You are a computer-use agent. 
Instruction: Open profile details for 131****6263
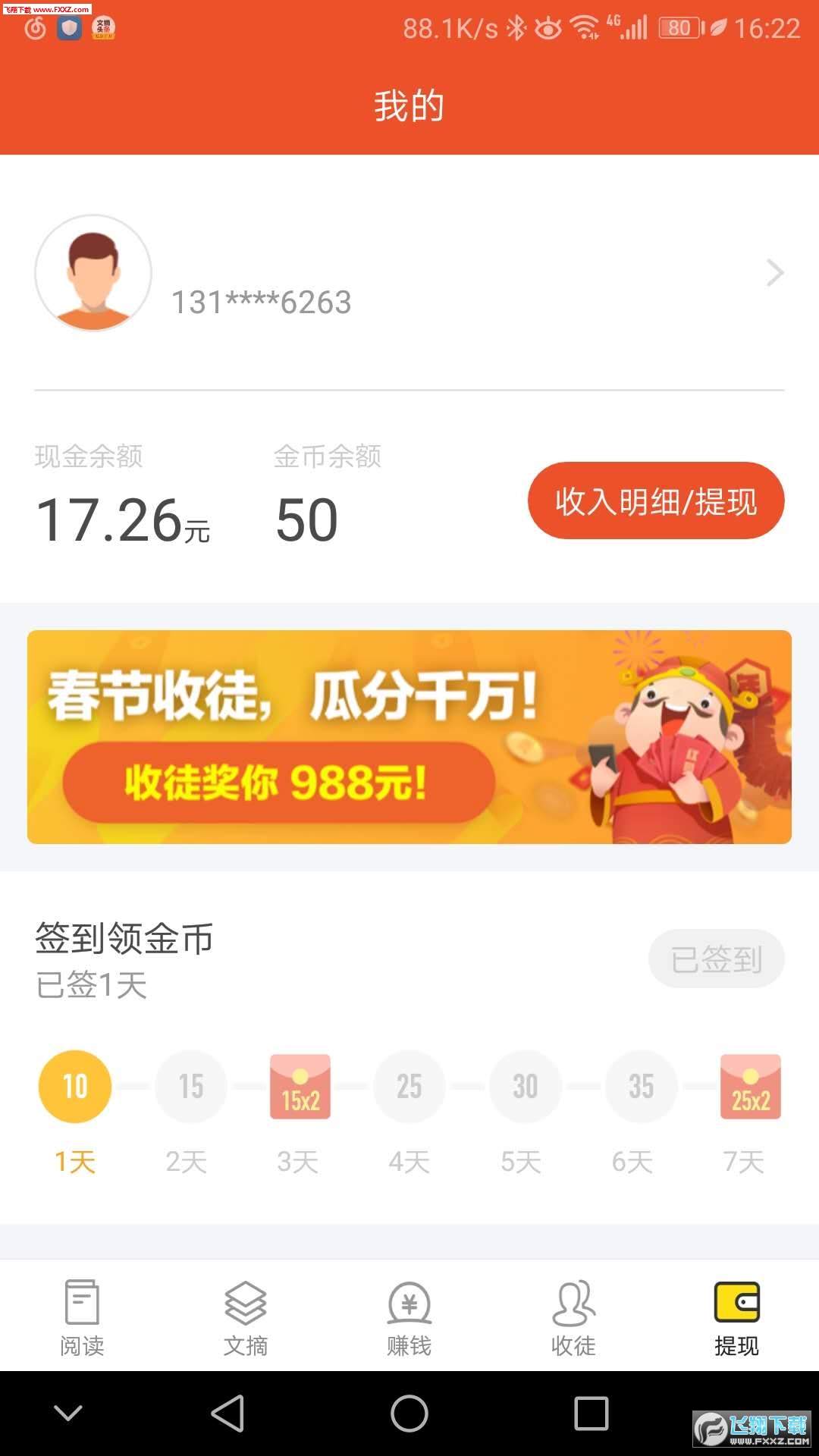[773, 273]
